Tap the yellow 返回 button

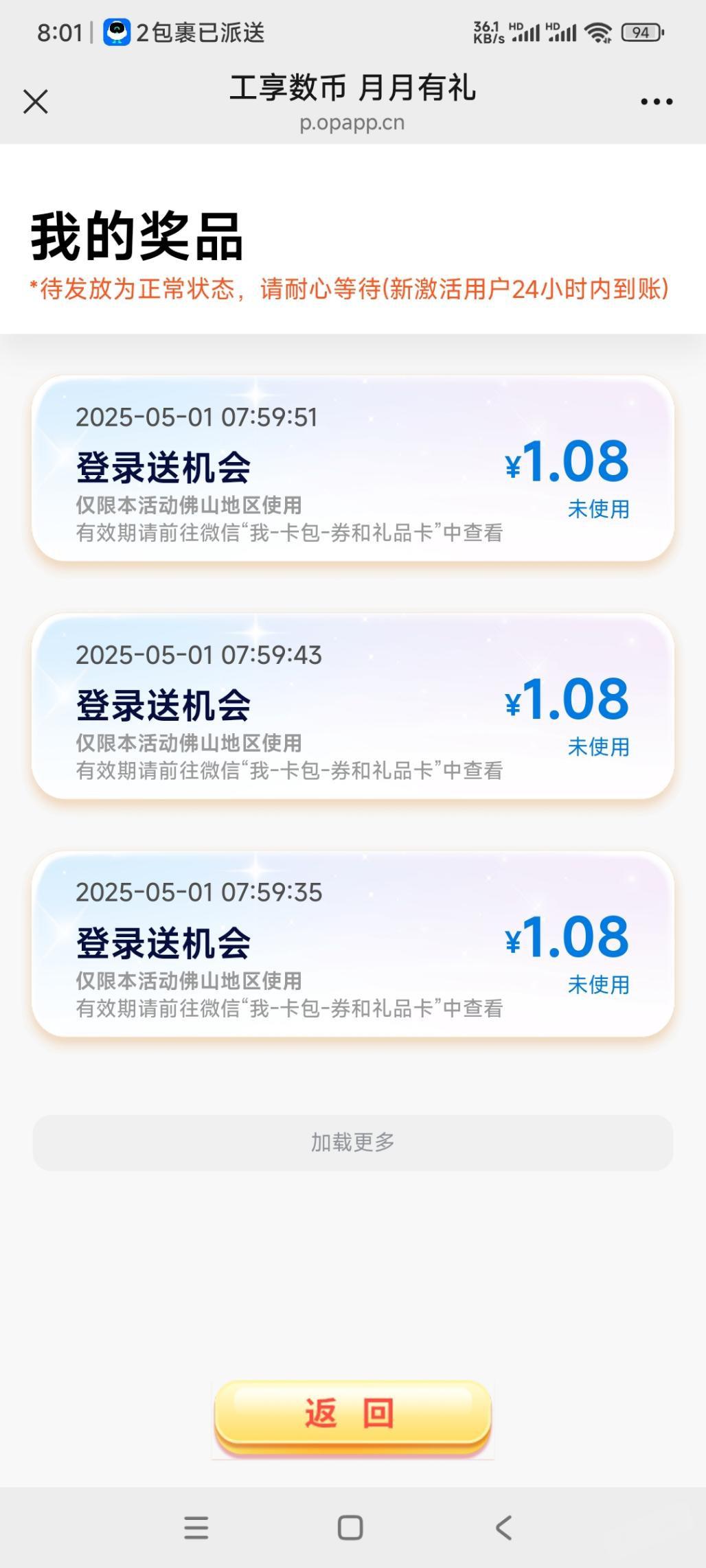click(353, 1414)
